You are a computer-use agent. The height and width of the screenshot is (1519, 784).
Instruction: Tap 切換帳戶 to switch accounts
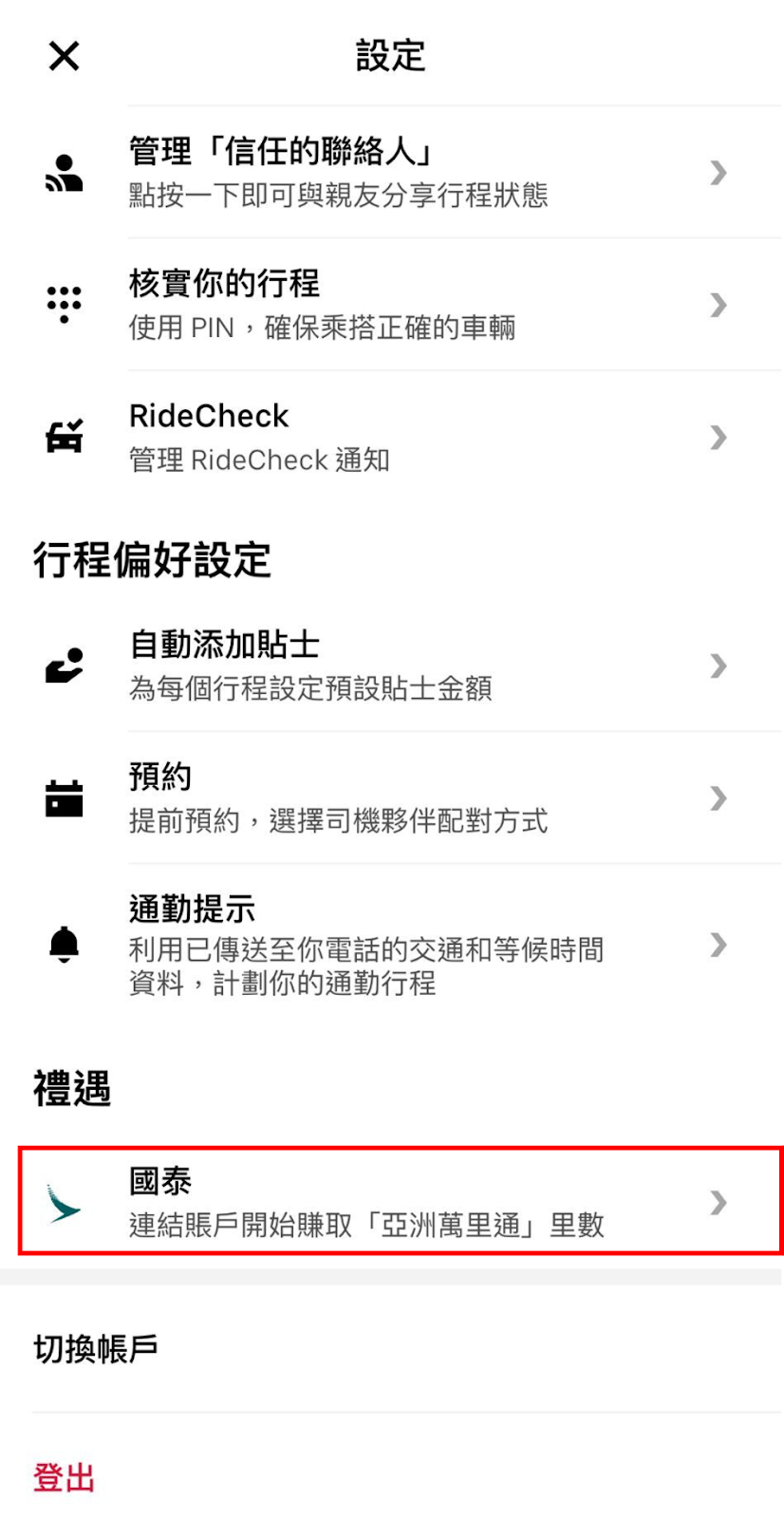pos(90,1344)
